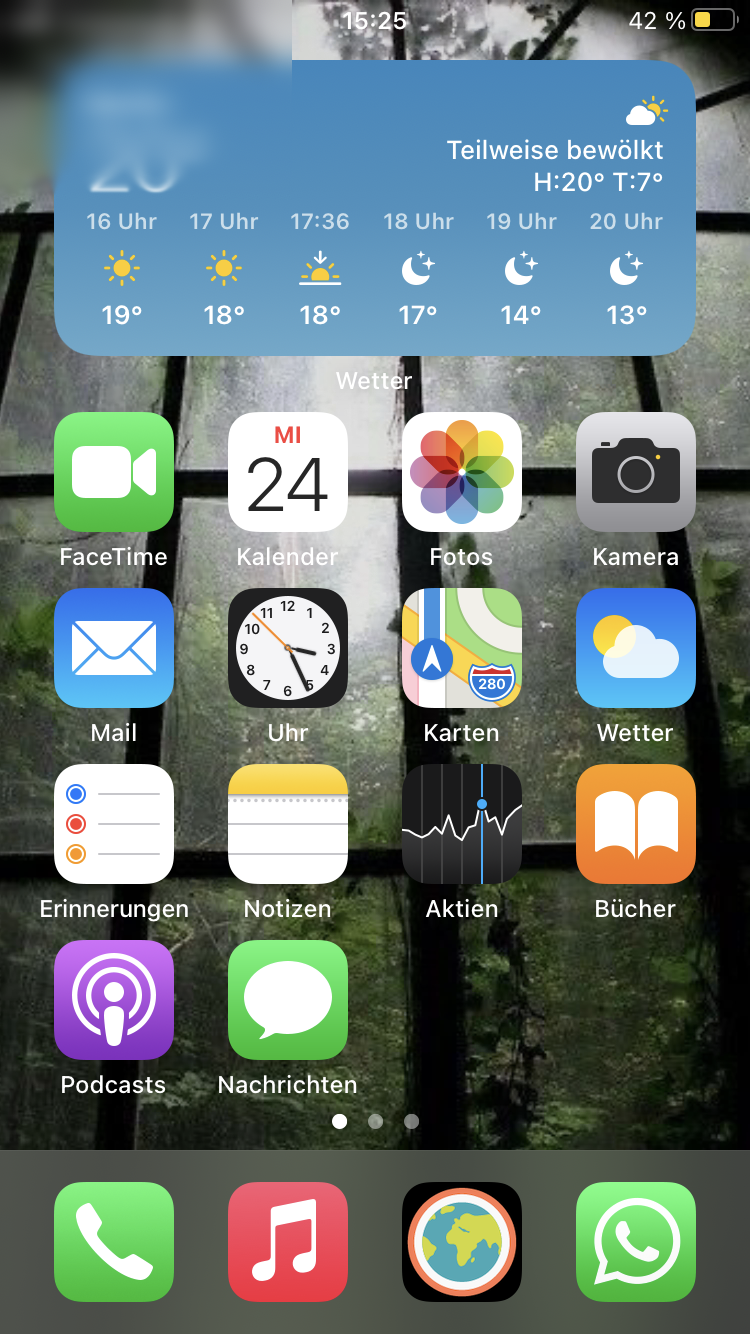Open the Erinnerungen app
Viewport: 750px width, 1334px height.
(x=114, y=824)
